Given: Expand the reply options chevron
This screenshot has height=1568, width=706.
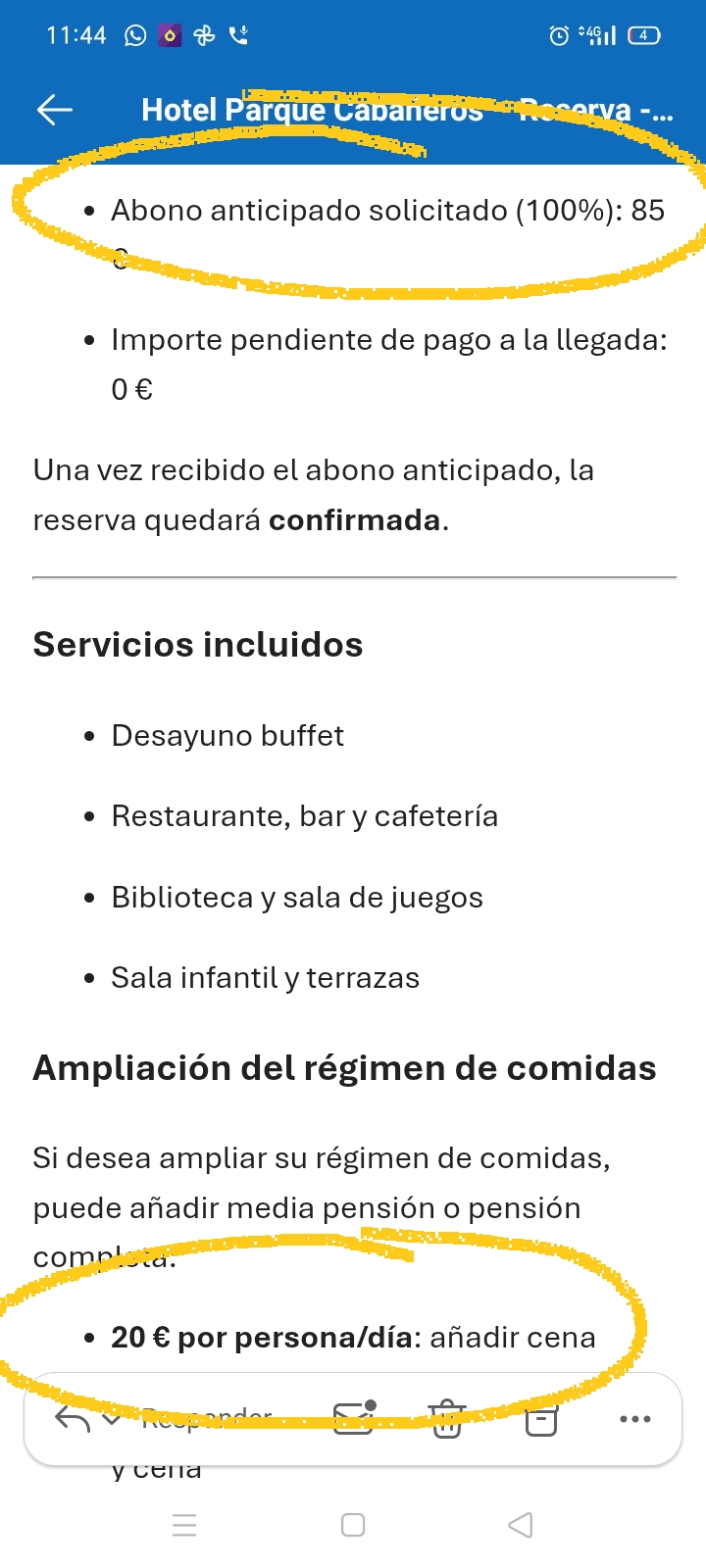Looking at the screenshot, I should pos(111,1418).
